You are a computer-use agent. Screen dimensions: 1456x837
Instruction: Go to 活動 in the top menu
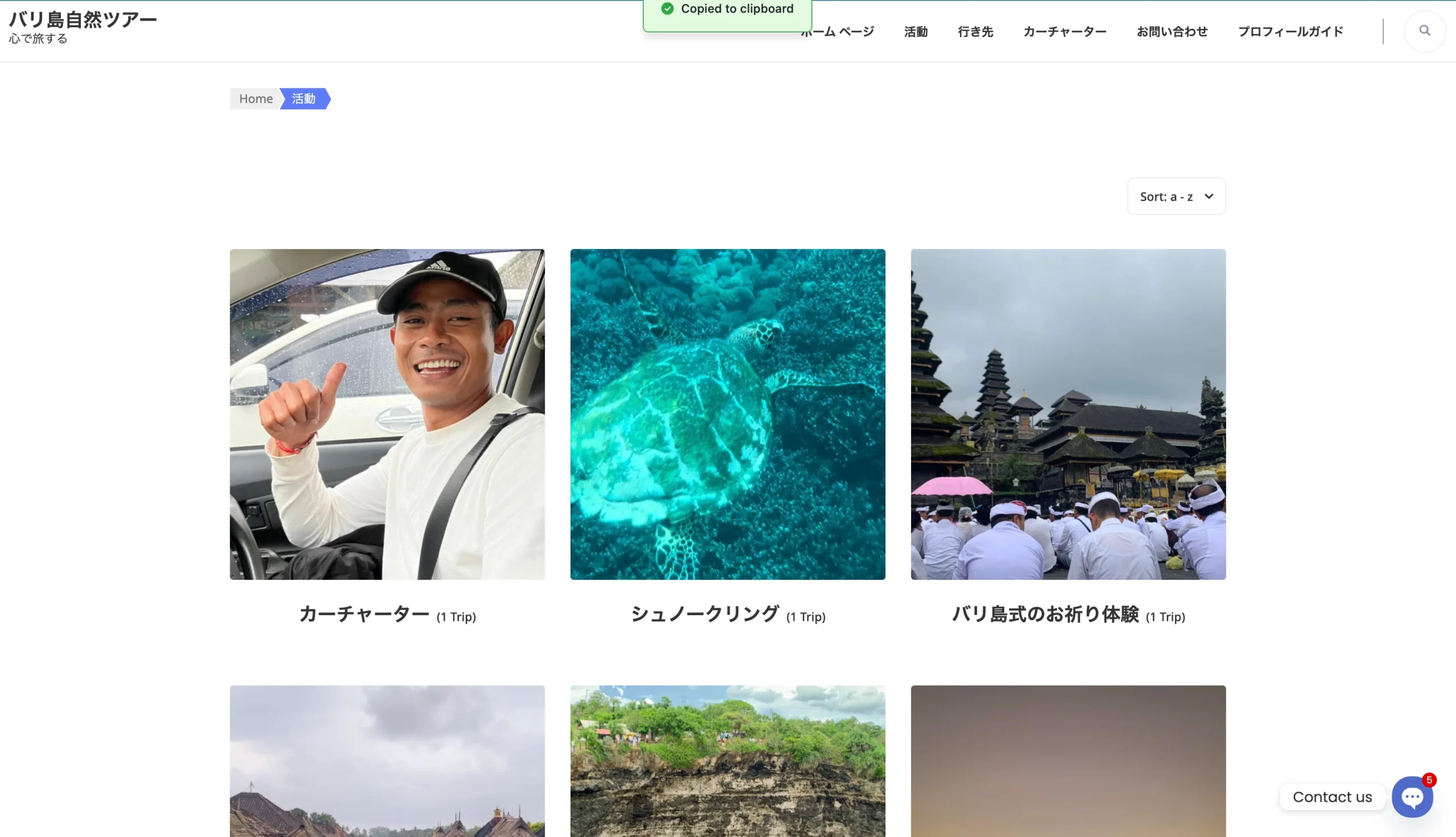pos(915,32)
